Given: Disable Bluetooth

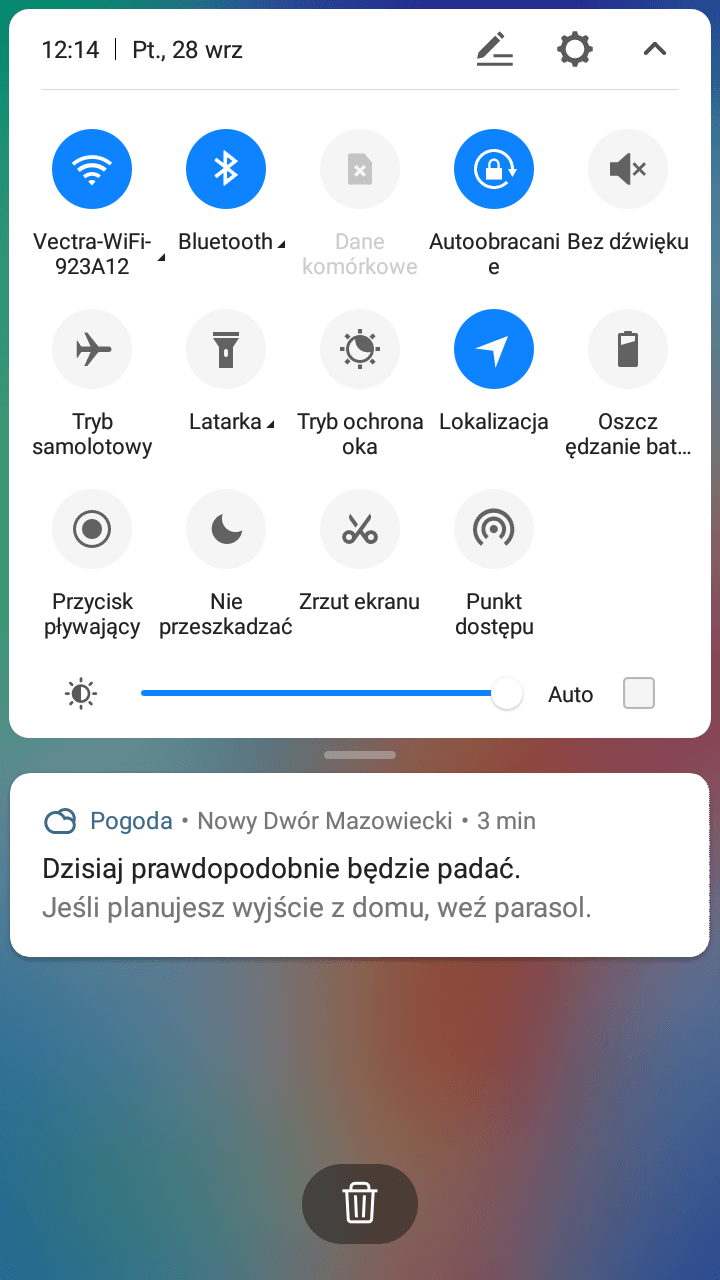Looking at the screenshot, I should [x=226, y=170].
